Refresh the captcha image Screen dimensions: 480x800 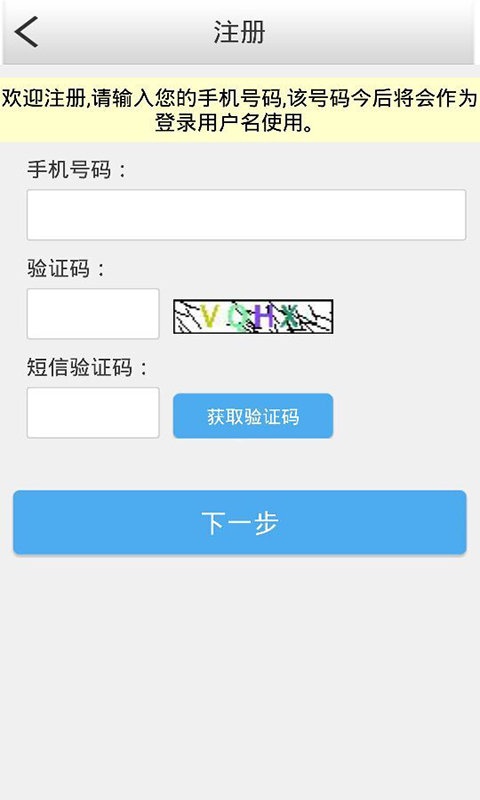pos(253,317)
